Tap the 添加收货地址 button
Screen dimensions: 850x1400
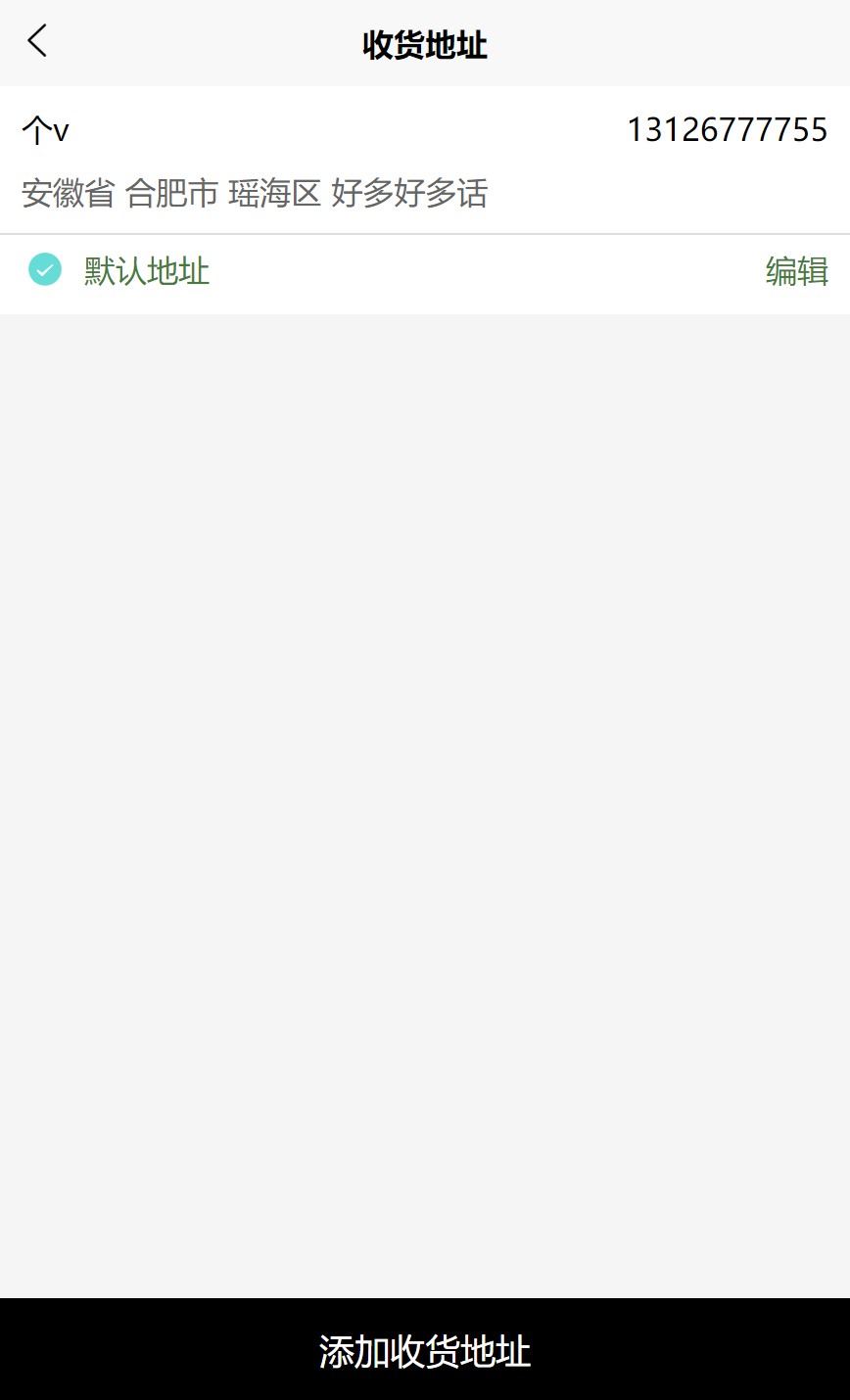click(425, 1350)
